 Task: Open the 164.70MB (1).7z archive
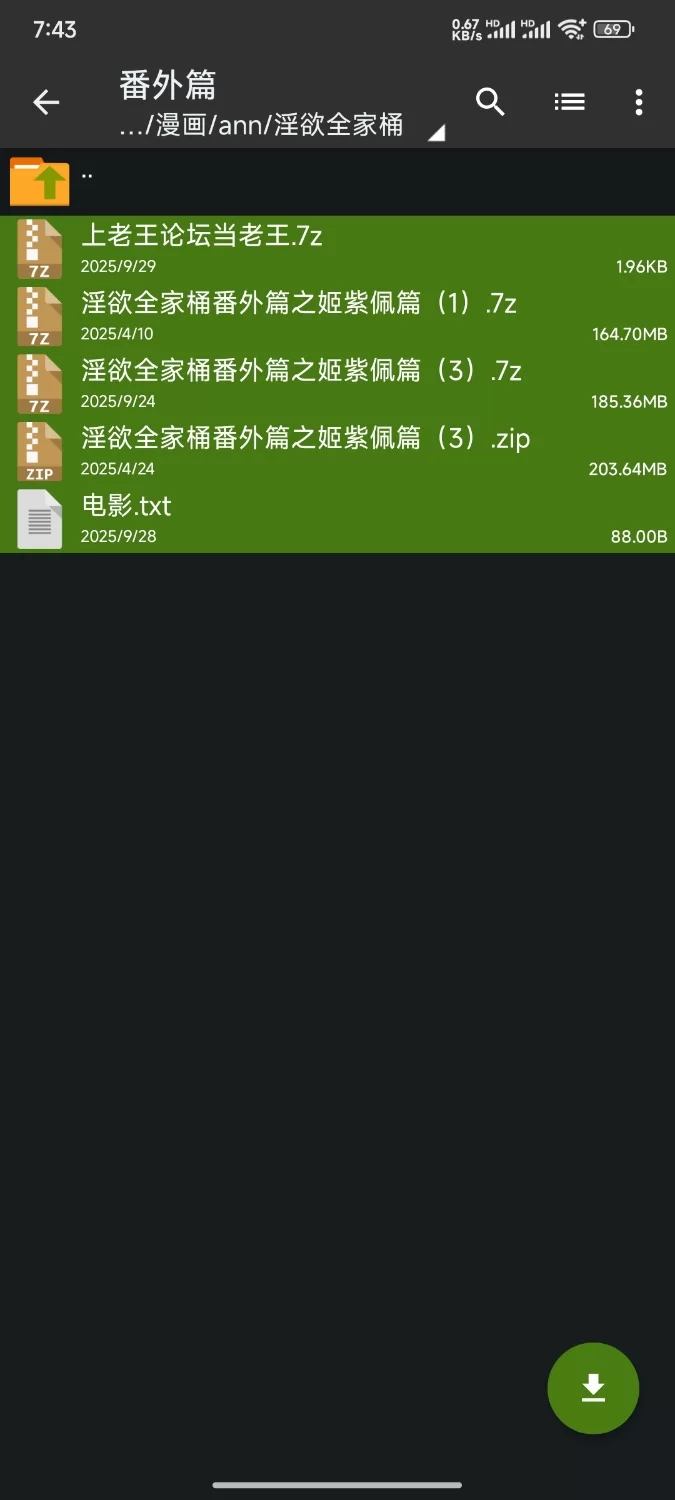coord(337,316)
